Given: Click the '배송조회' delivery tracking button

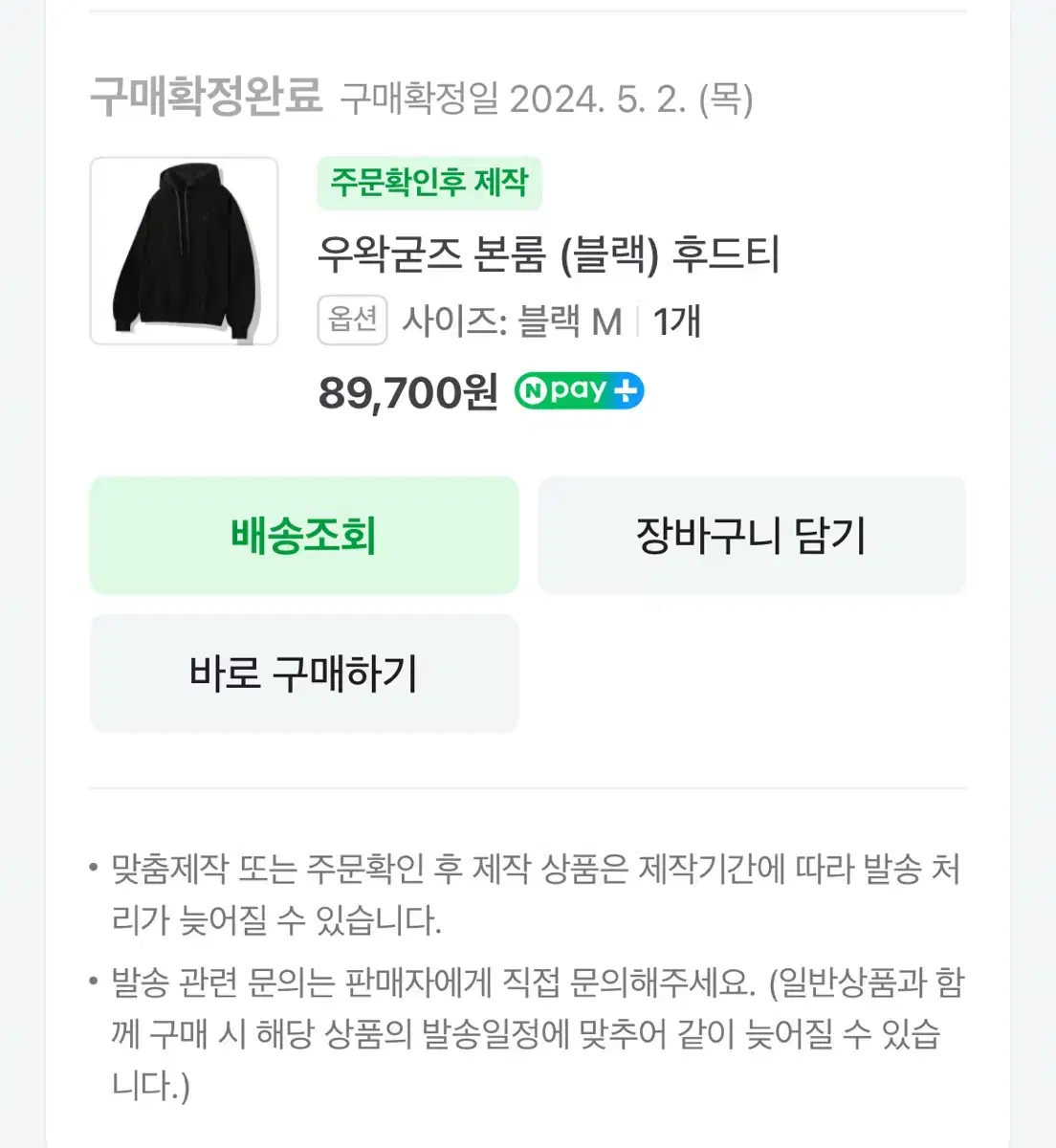Looking at the screenshot, I should coord(303,535).
